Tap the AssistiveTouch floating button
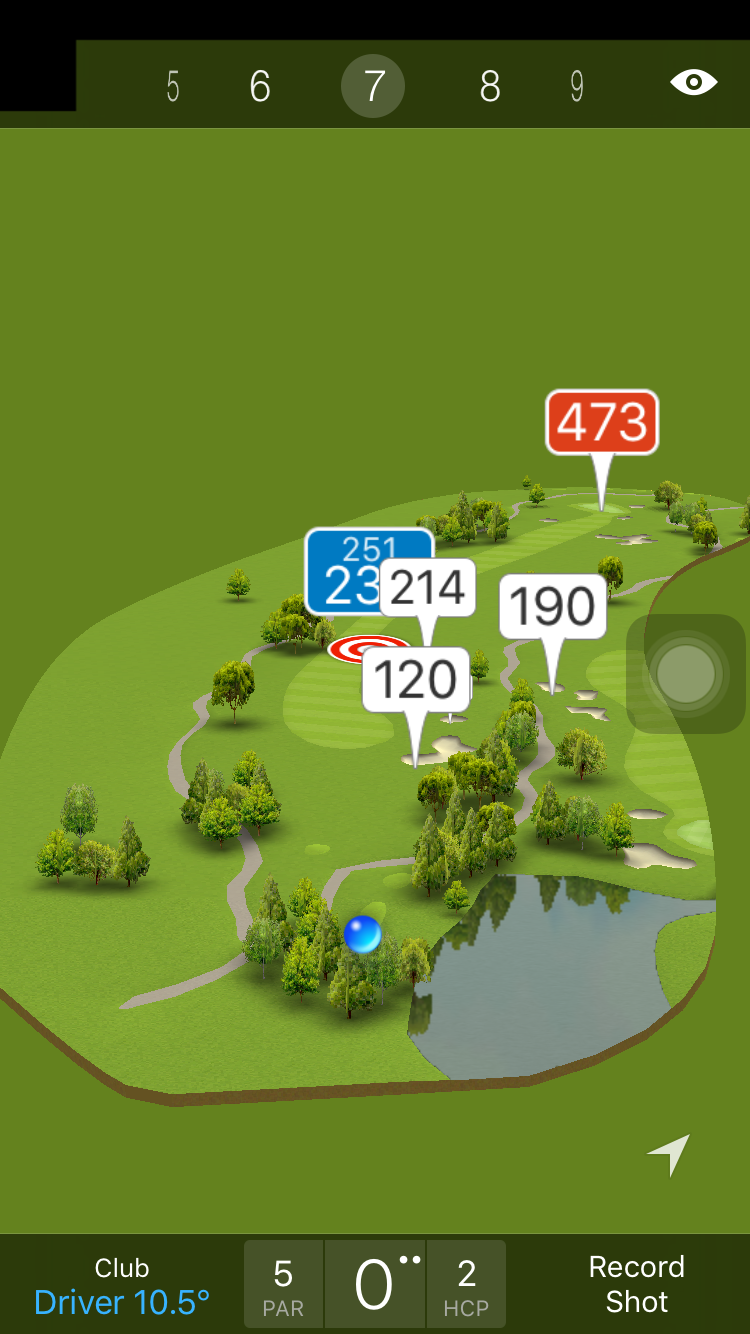This screenshot has width=750, height=1334. click(x=686, y=674)
